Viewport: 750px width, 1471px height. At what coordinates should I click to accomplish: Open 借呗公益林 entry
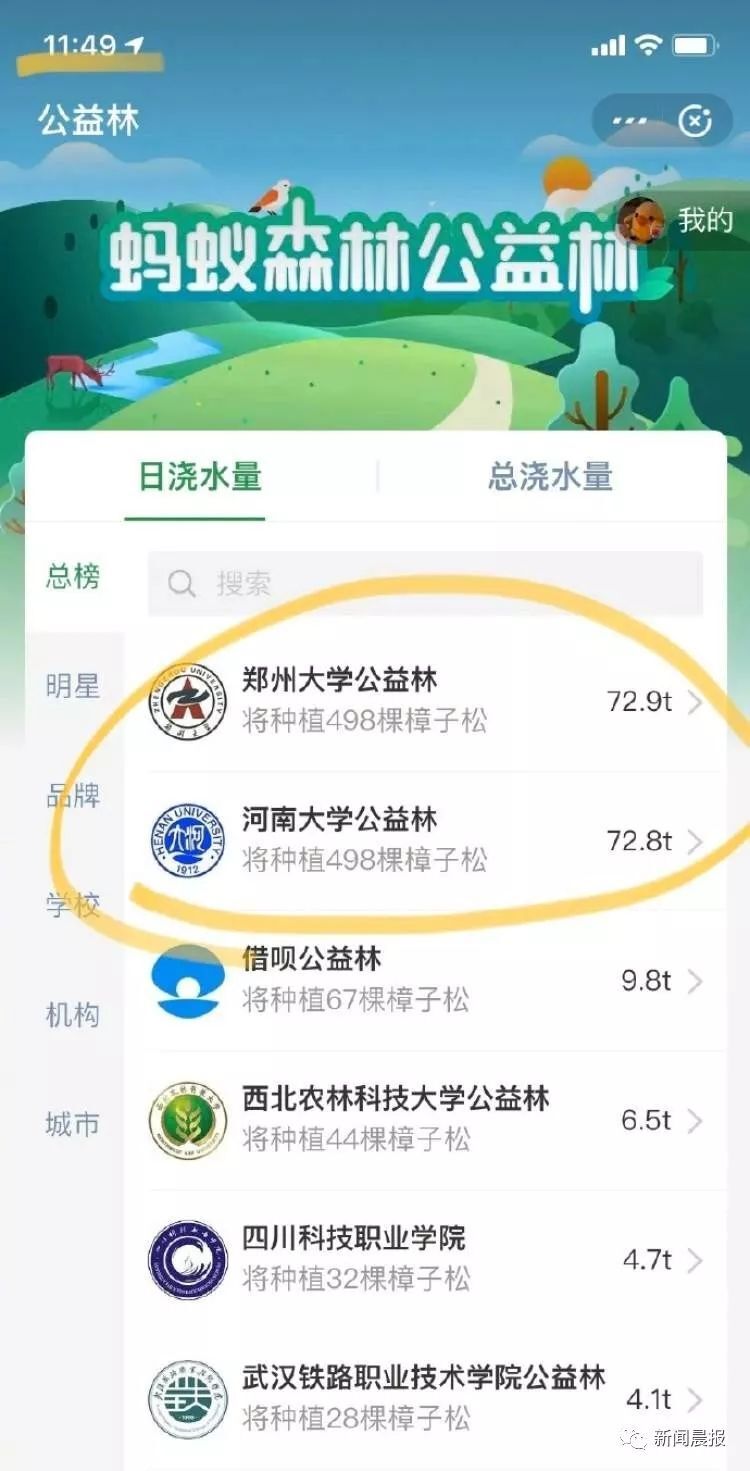[425, 980]
